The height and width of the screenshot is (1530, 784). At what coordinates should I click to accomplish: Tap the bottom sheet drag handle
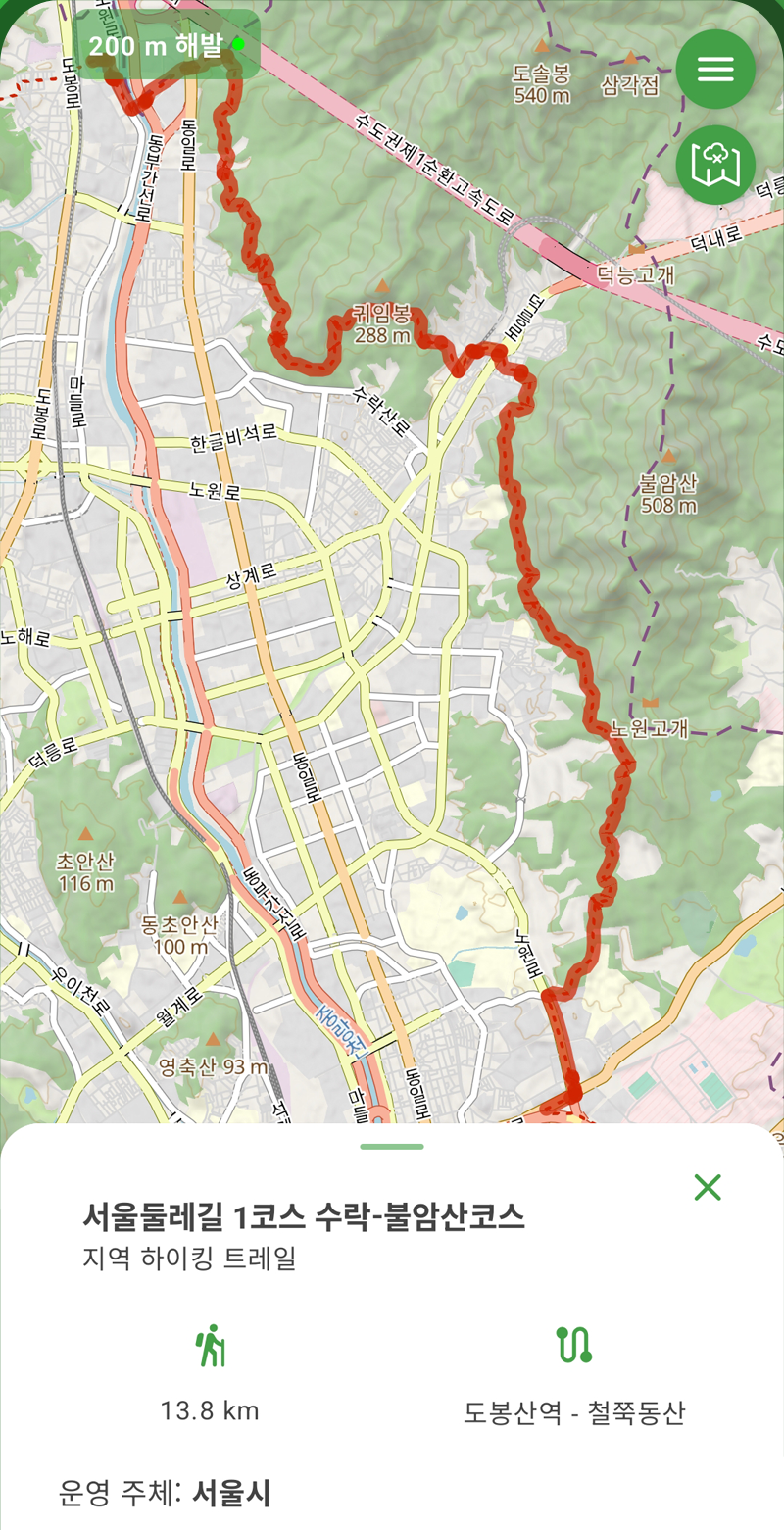tap(392, 1146)
